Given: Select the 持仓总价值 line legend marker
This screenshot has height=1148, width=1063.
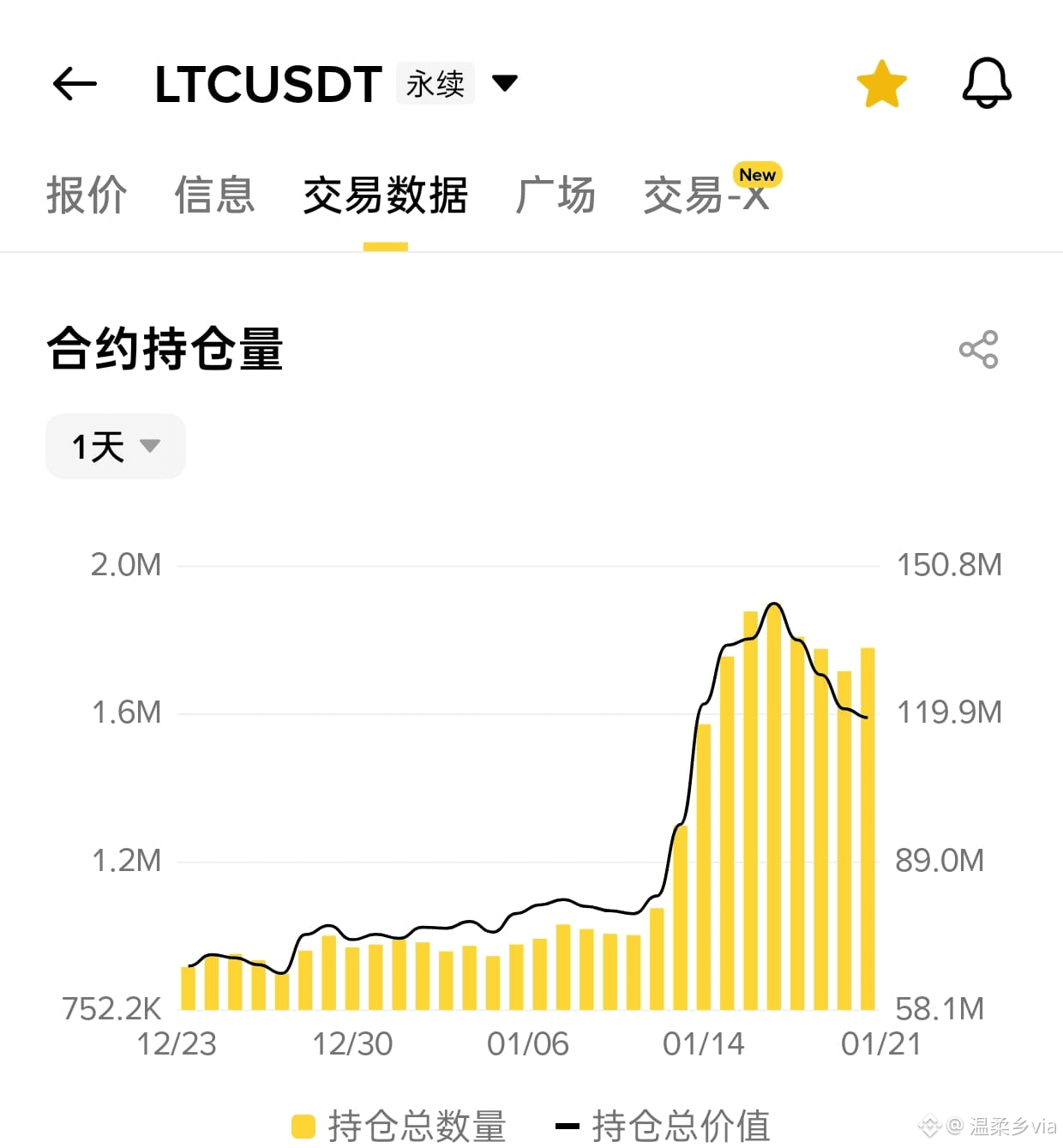Looking at the screenshot, I should [x=567, y=1126].
